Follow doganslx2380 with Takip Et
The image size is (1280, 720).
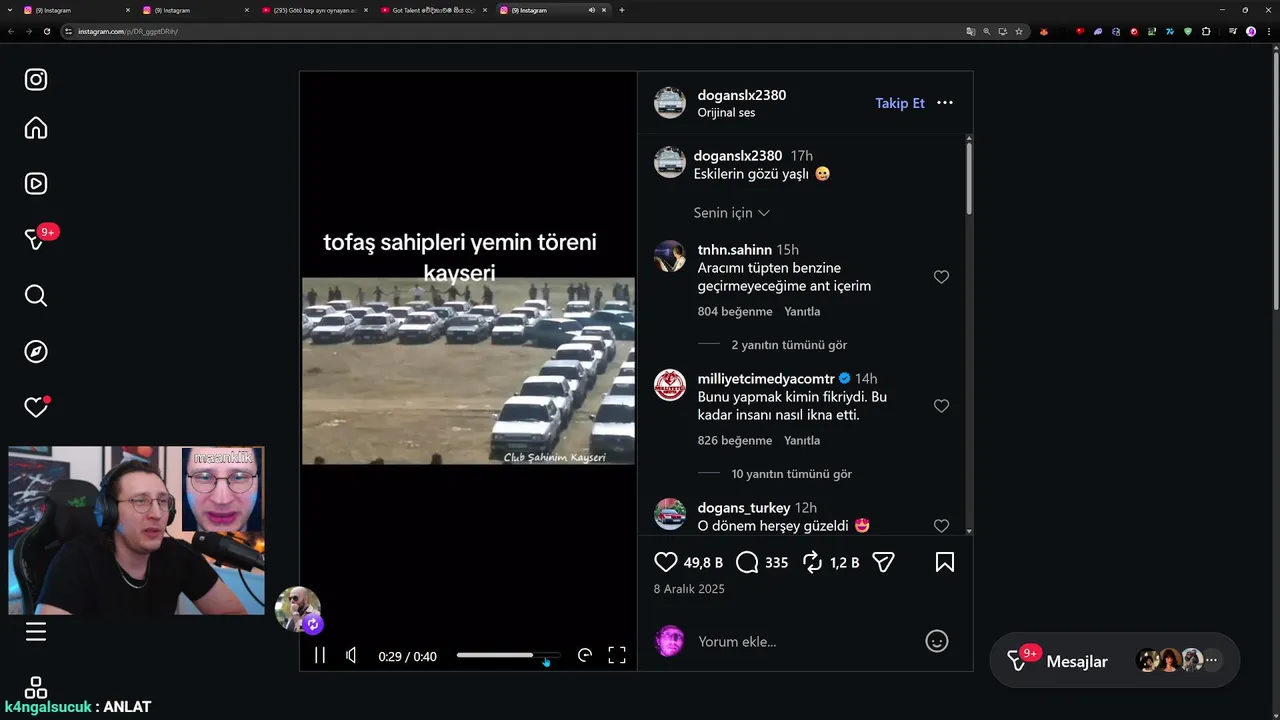pyautogui.click(x=900, y=103)
